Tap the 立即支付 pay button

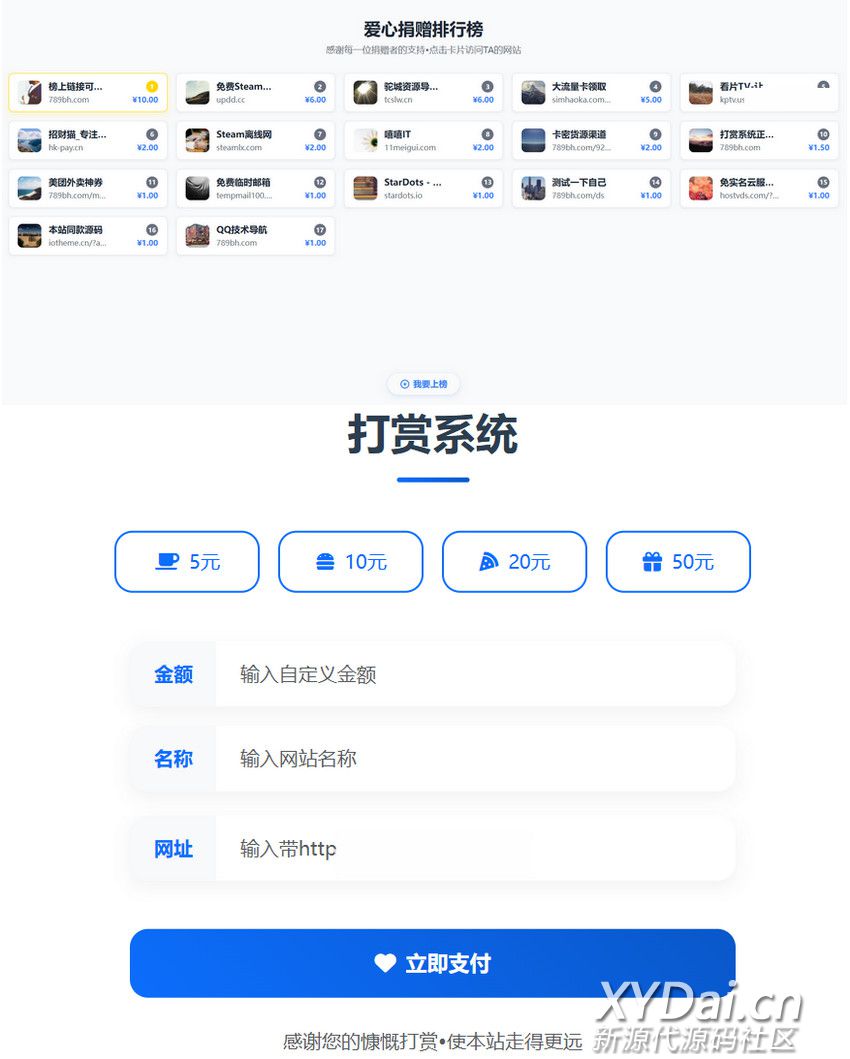432,963
